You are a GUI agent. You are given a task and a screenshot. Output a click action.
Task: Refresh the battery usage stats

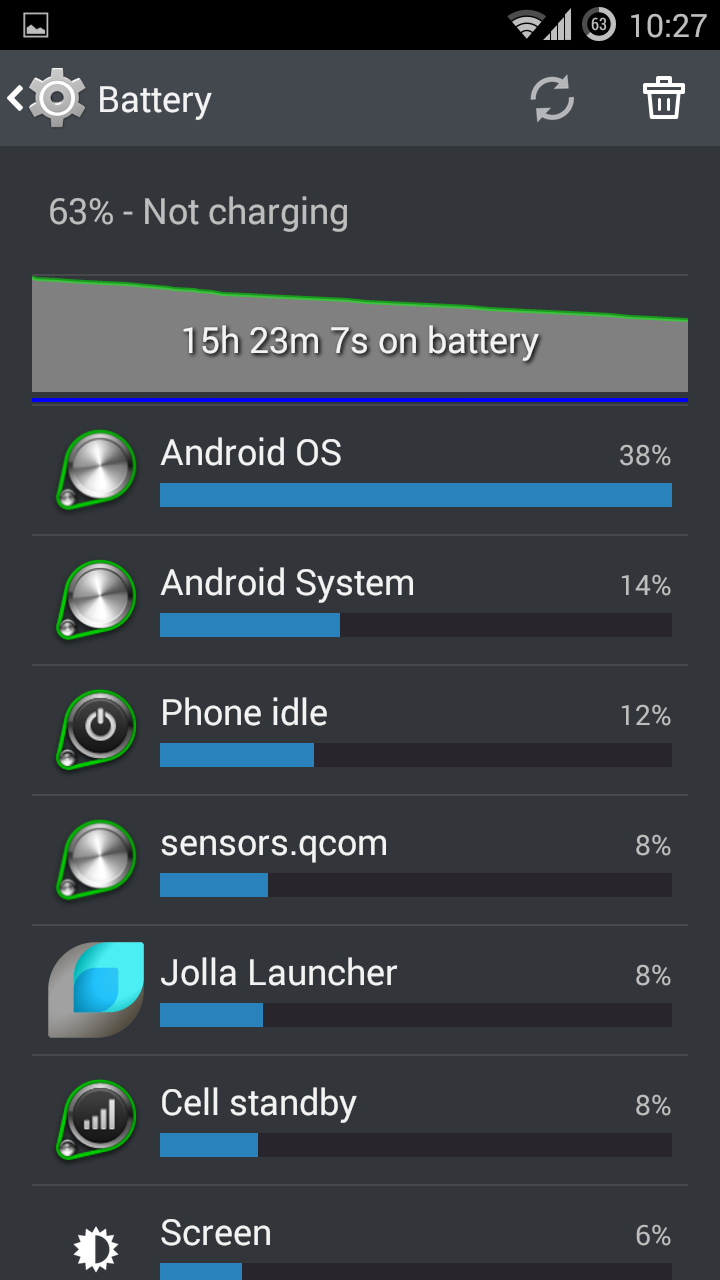[552, 98]
